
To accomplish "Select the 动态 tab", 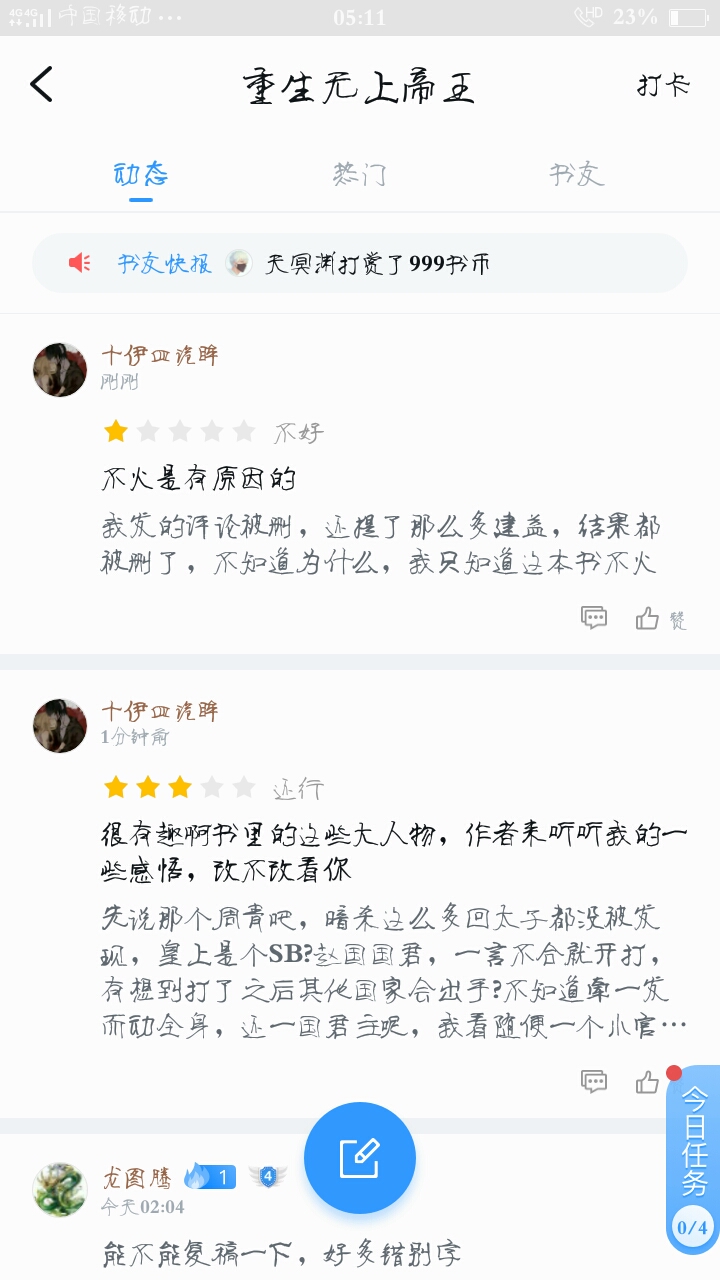I will pyautogui.click(x=141, y=175).
